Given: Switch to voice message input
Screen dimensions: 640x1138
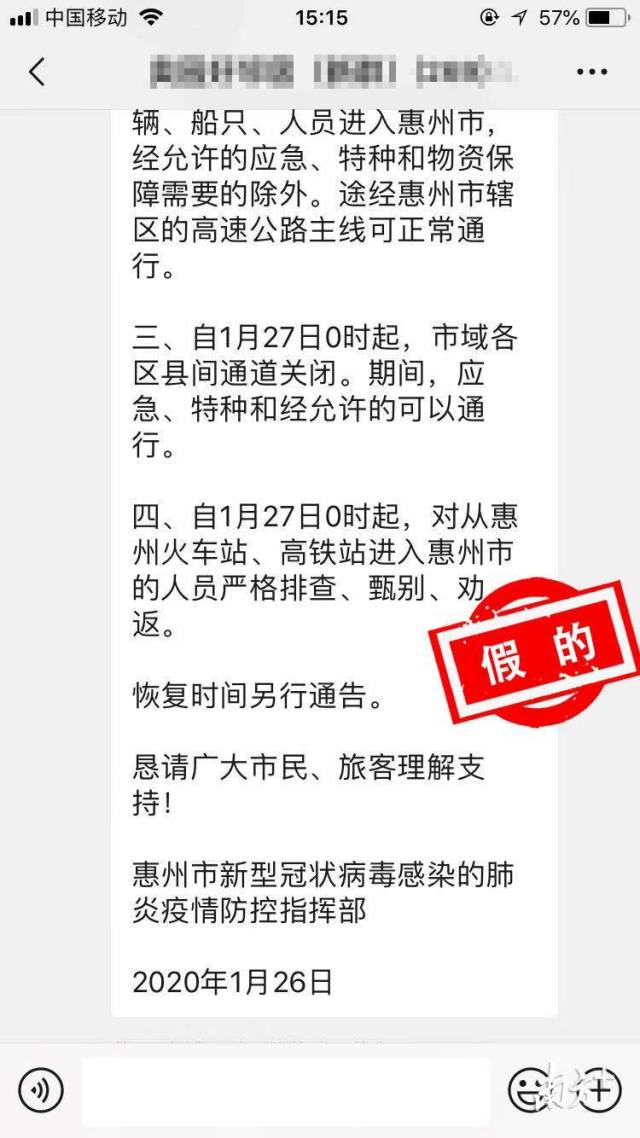Looking at the screenshot, I should point(41,1089).
